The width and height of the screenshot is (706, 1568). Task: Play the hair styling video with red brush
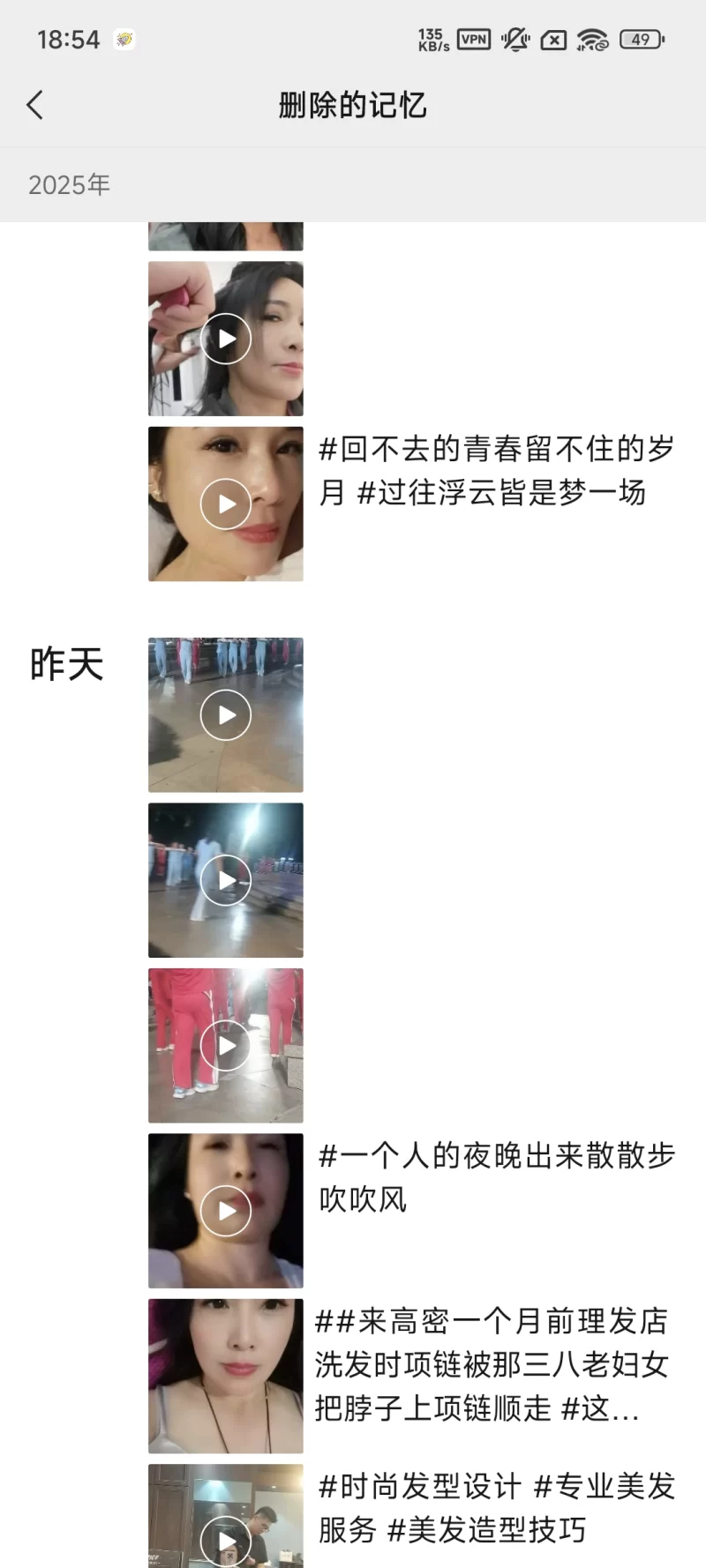click(x=226, y=339)
